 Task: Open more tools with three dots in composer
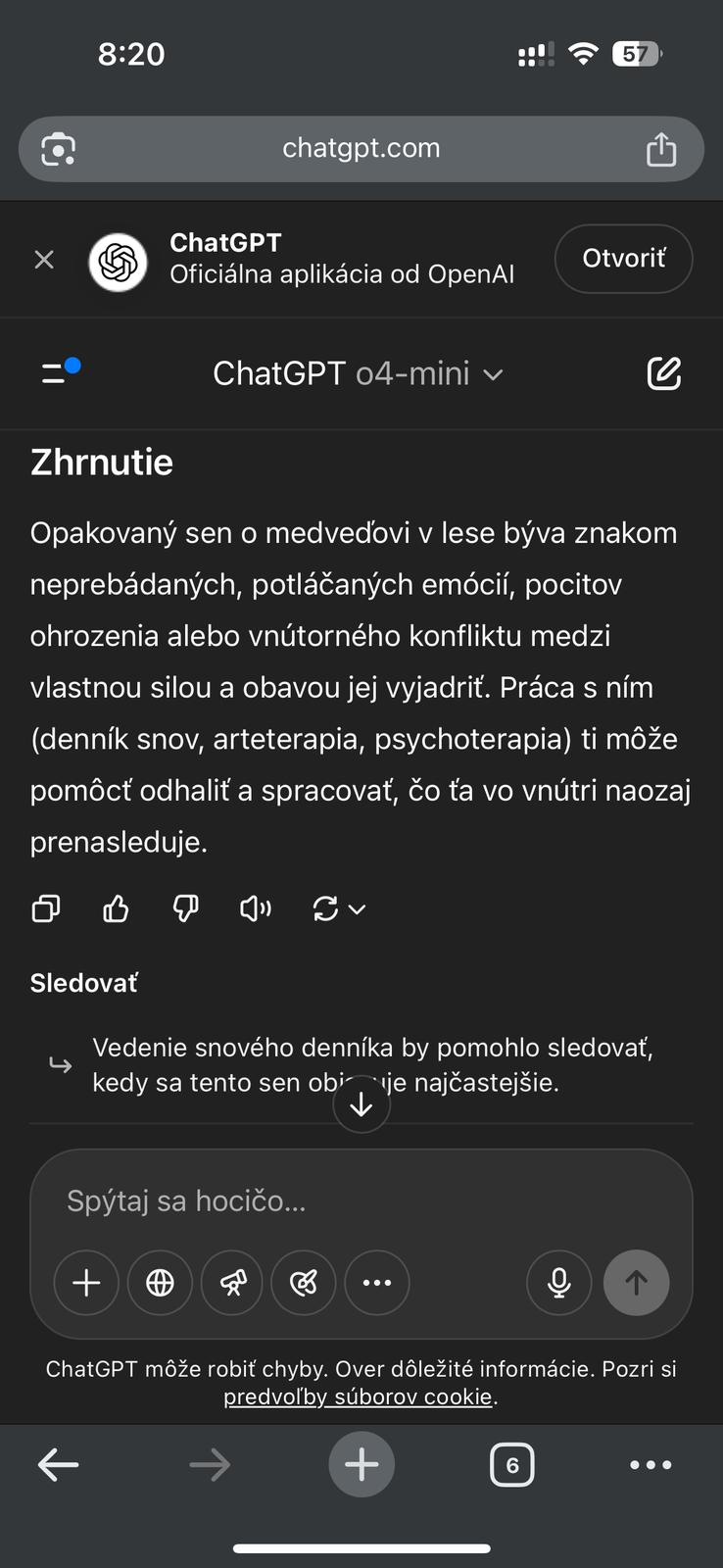click(377, 1282)
